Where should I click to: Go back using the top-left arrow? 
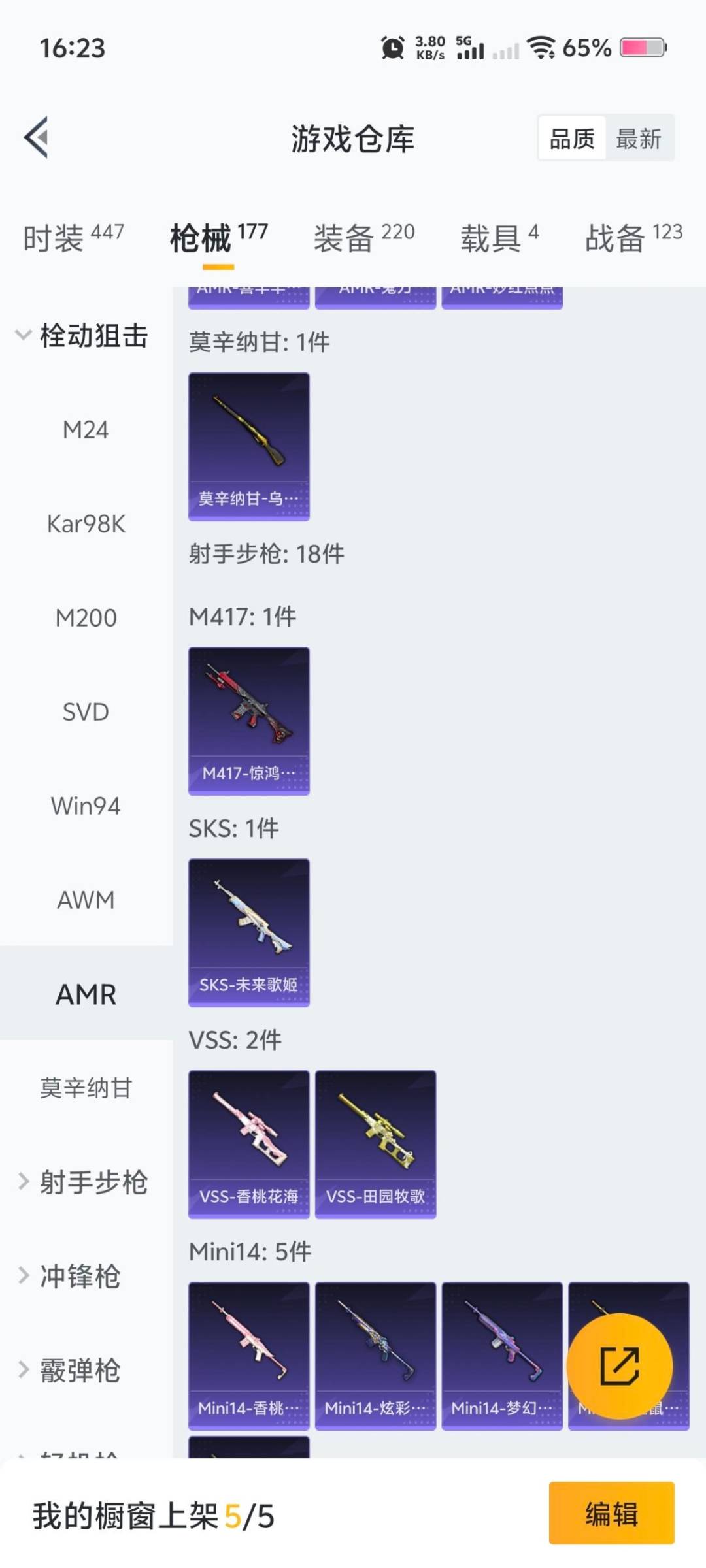(x=37, y=137)
